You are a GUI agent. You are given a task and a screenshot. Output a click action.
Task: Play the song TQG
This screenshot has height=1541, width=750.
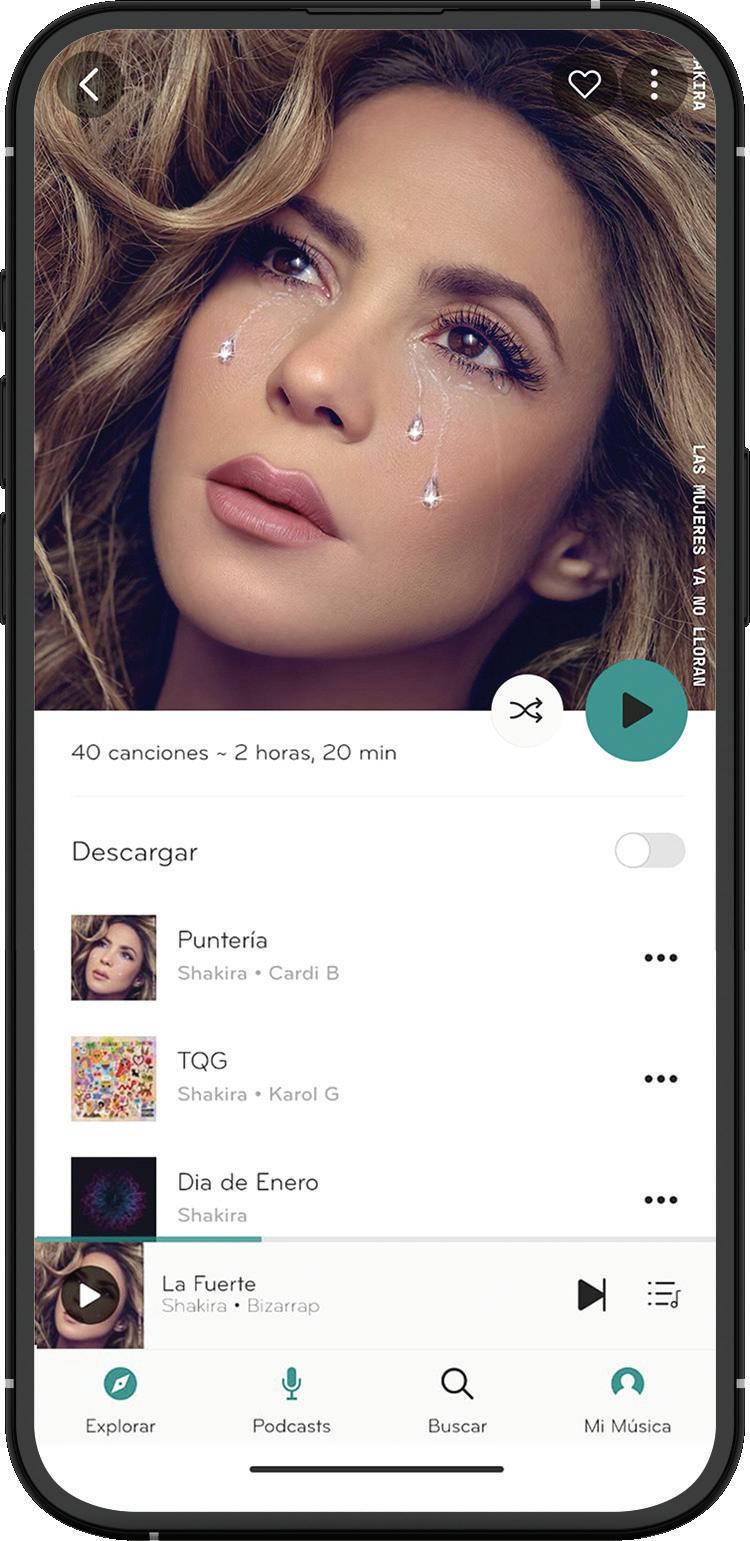pyautogui.click(x=202, y=1076)
